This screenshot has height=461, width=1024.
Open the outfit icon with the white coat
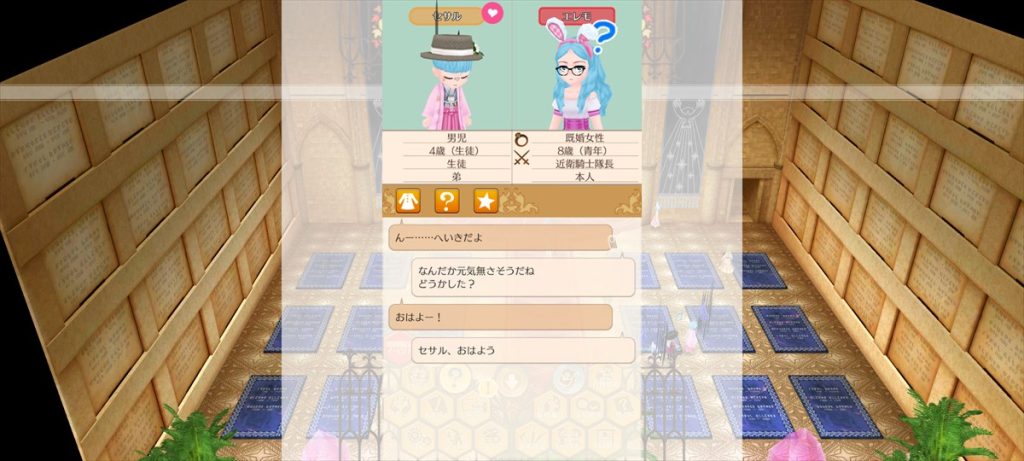[x=407, y=200]
